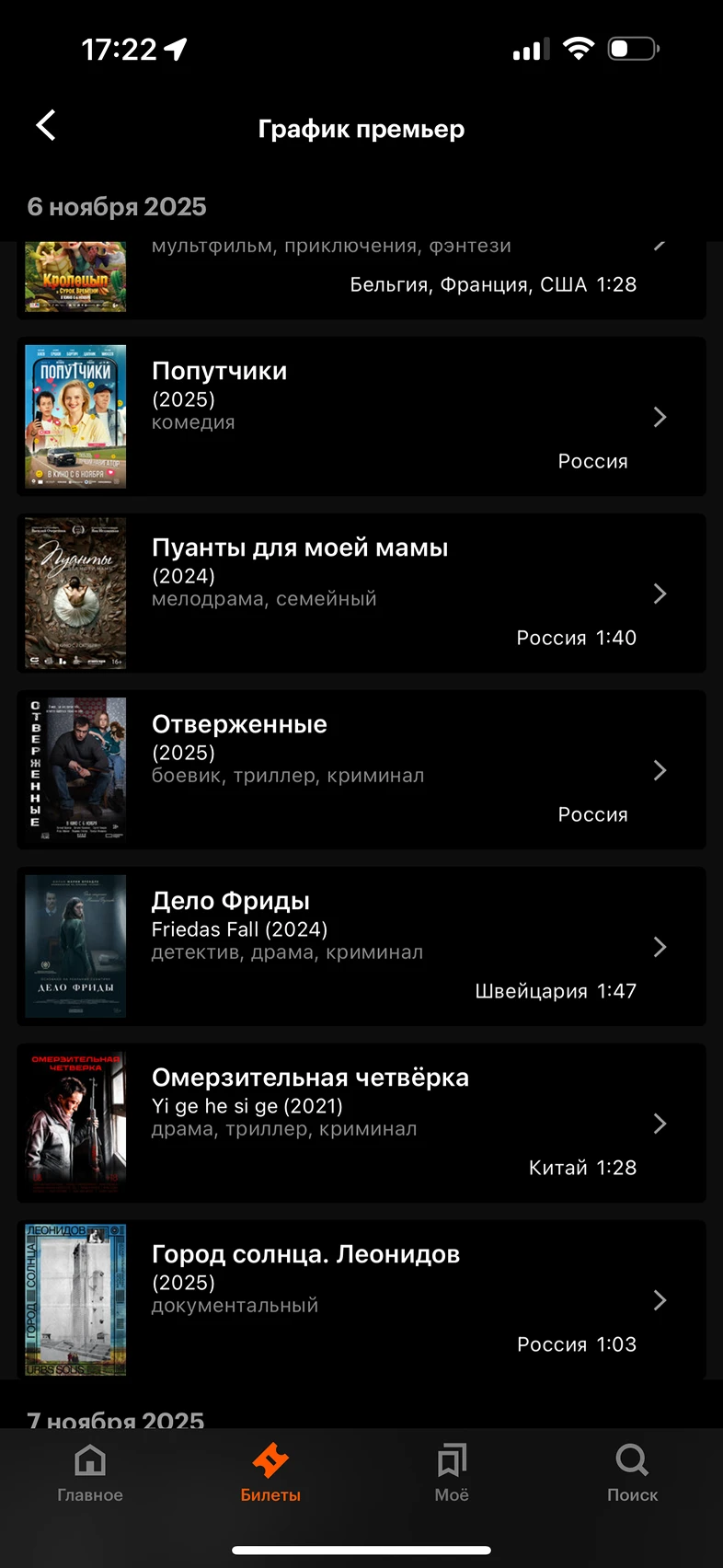Open the chevron for Омерзительная четвёрка

(x=660, y=1124)
